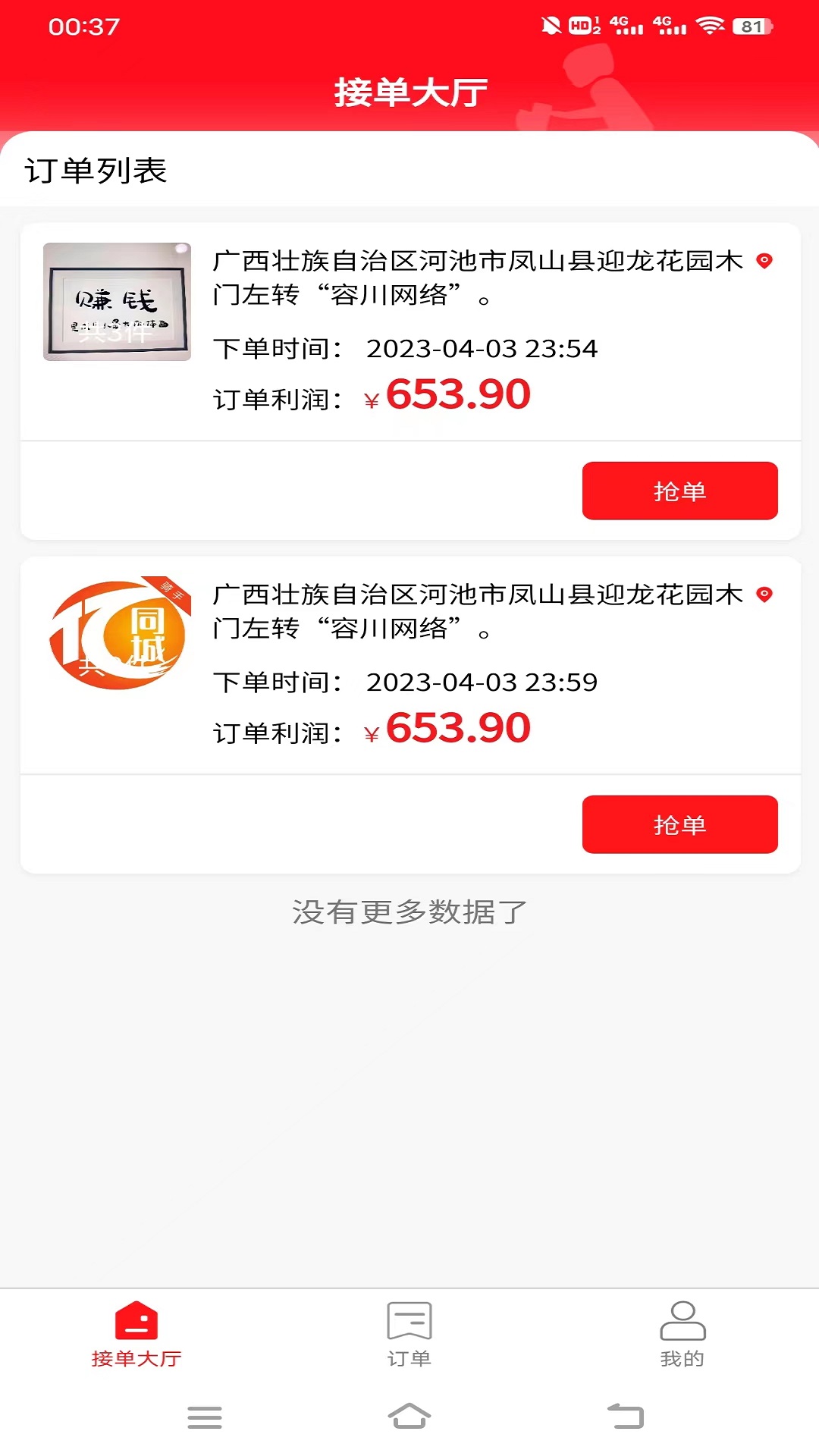
Task: Open the 同城 image on the 23:59 order
Action: (x=117, y=635)
